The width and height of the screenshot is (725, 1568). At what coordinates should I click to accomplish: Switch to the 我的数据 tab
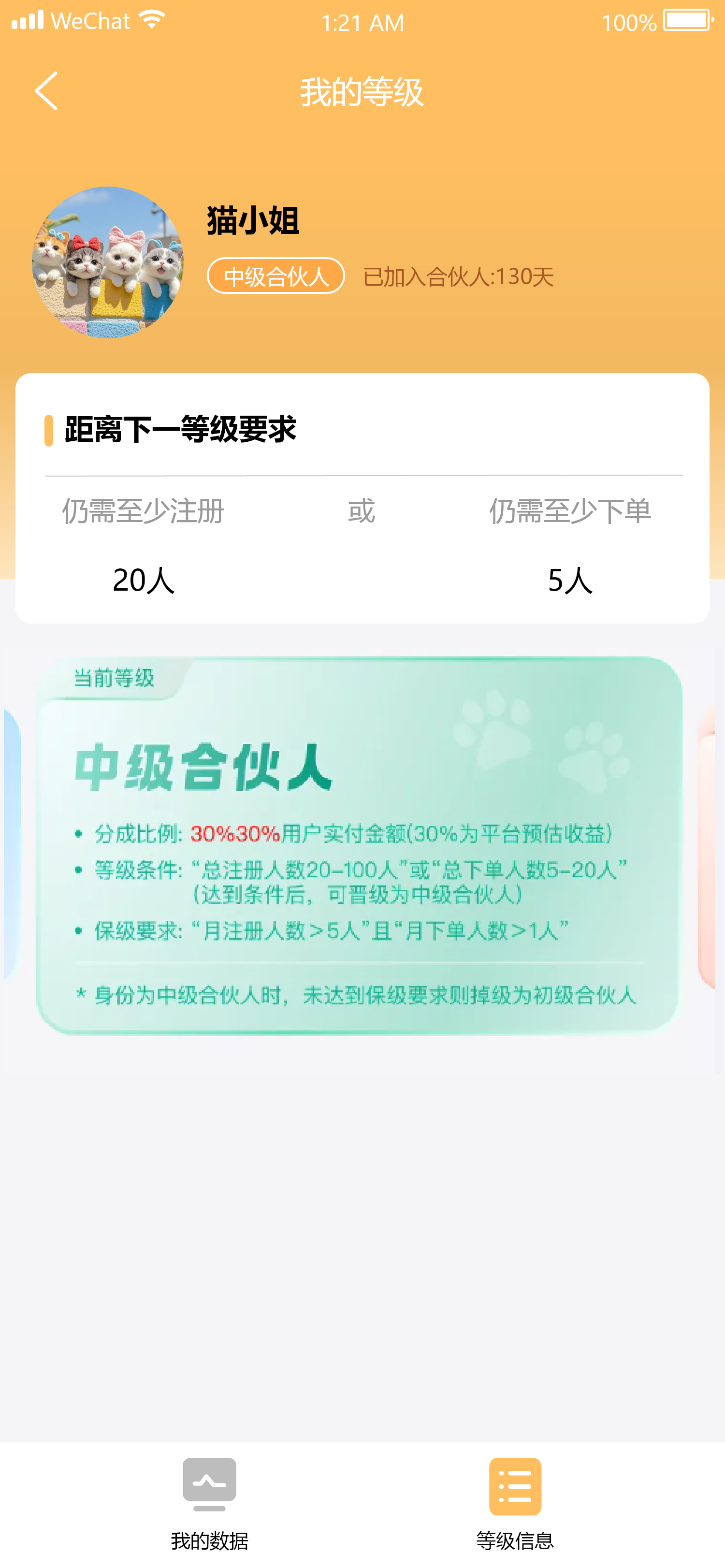tap(209, 1504)
